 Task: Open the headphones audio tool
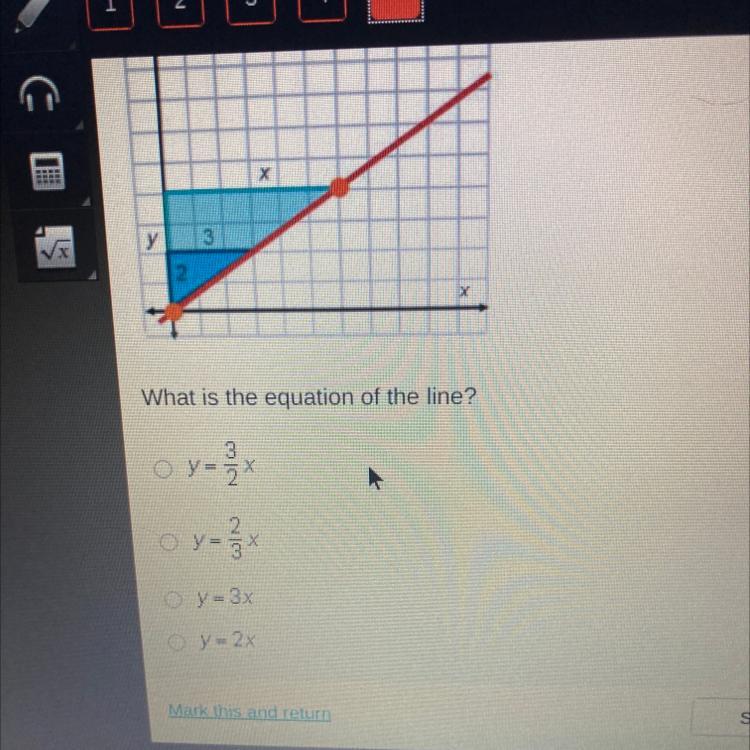coord(42,95)
